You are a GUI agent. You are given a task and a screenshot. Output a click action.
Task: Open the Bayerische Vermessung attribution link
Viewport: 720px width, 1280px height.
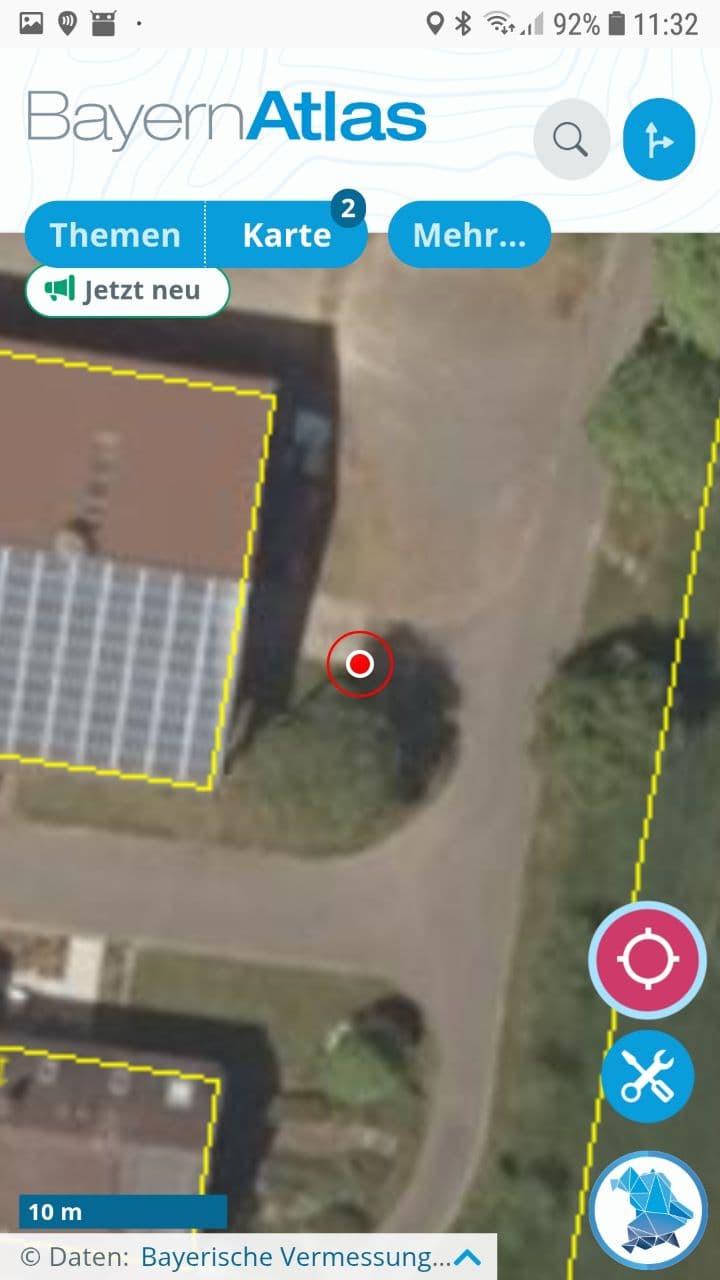pyautogui.click(x=295, y=1257)
